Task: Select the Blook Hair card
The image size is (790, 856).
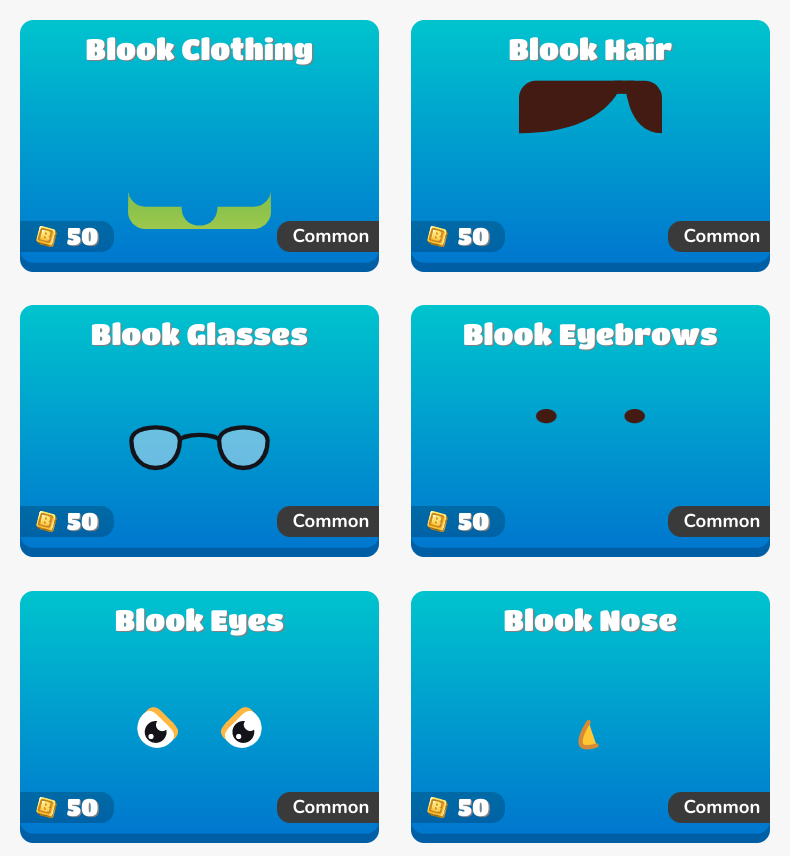Action: 590,145
